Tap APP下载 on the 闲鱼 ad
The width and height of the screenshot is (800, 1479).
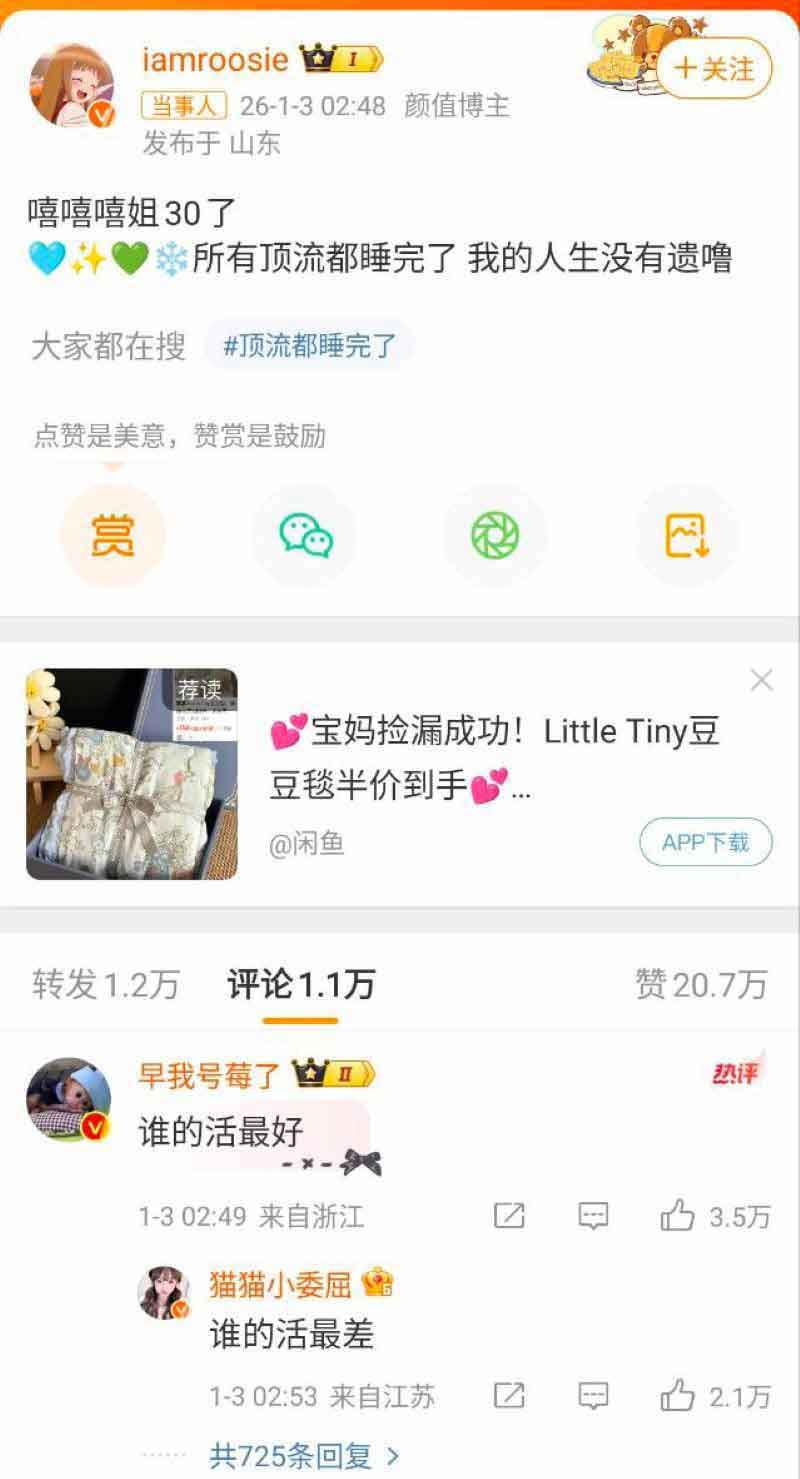pos(705,842)
